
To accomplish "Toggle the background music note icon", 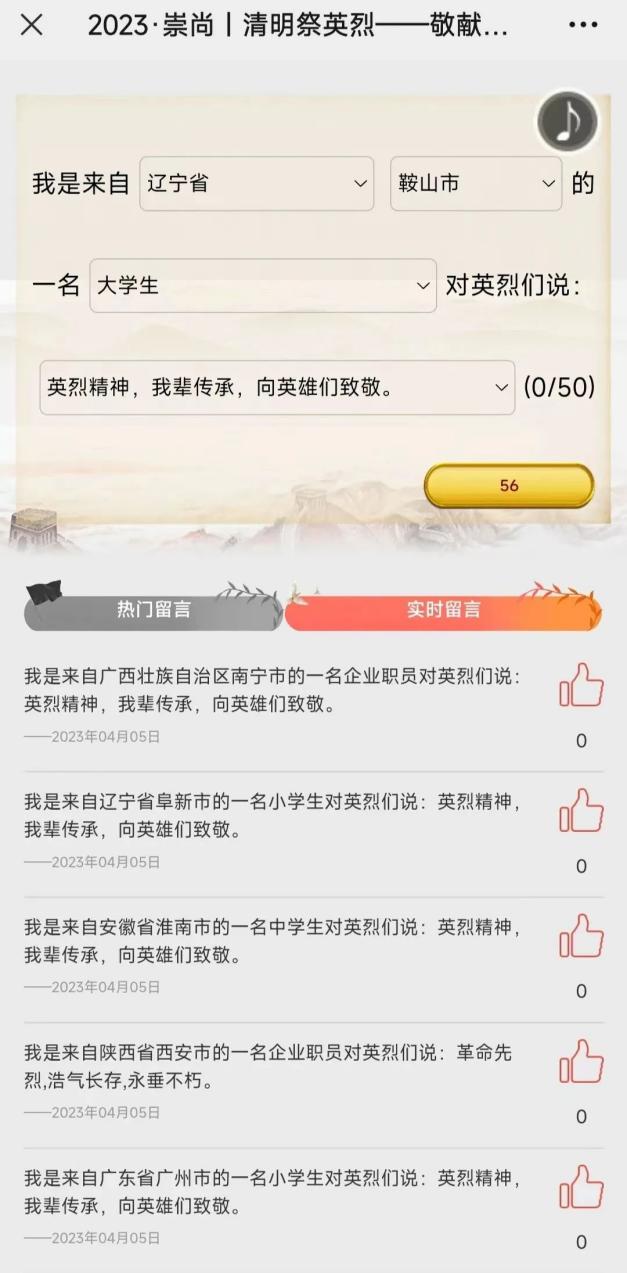I will tap(568, 122).
